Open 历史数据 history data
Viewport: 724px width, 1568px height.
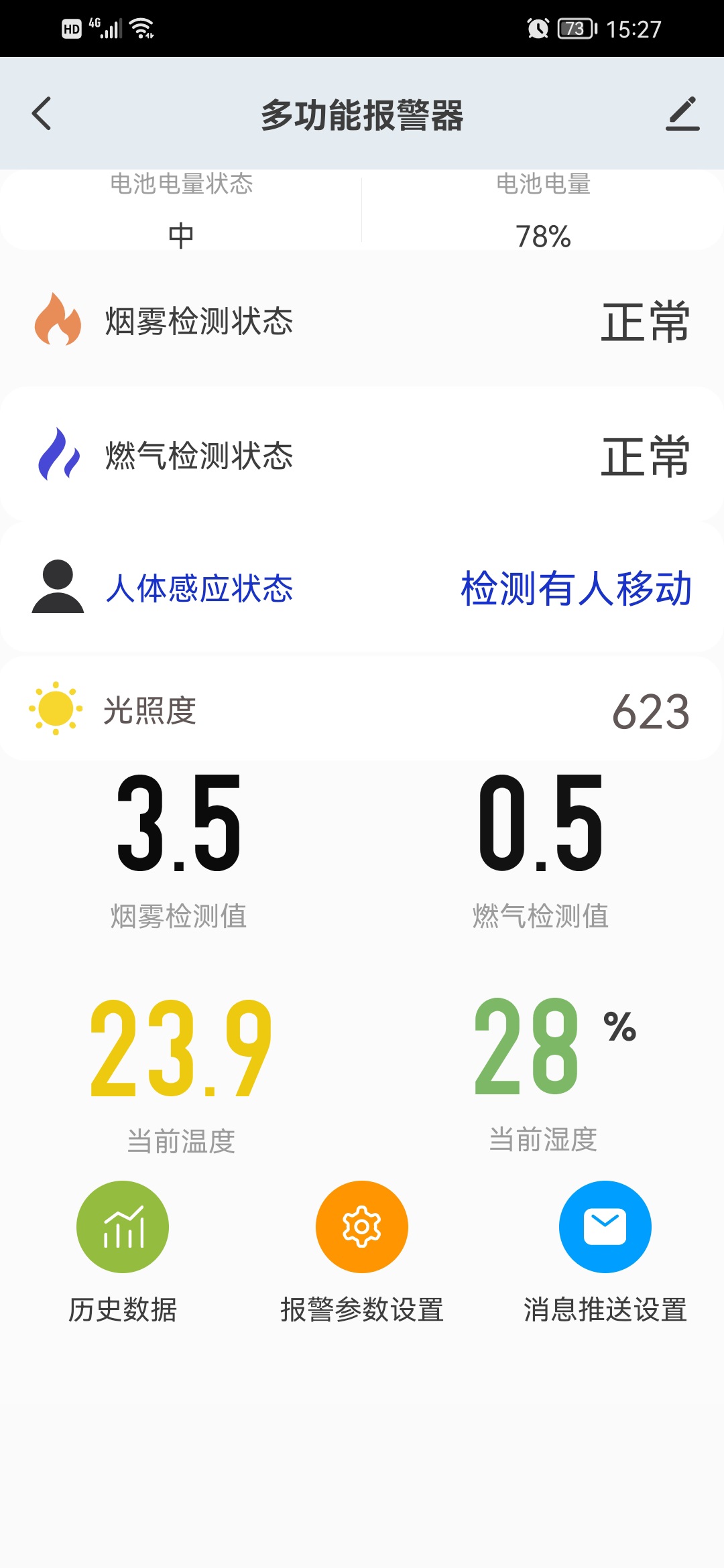tap(123, 1227)
